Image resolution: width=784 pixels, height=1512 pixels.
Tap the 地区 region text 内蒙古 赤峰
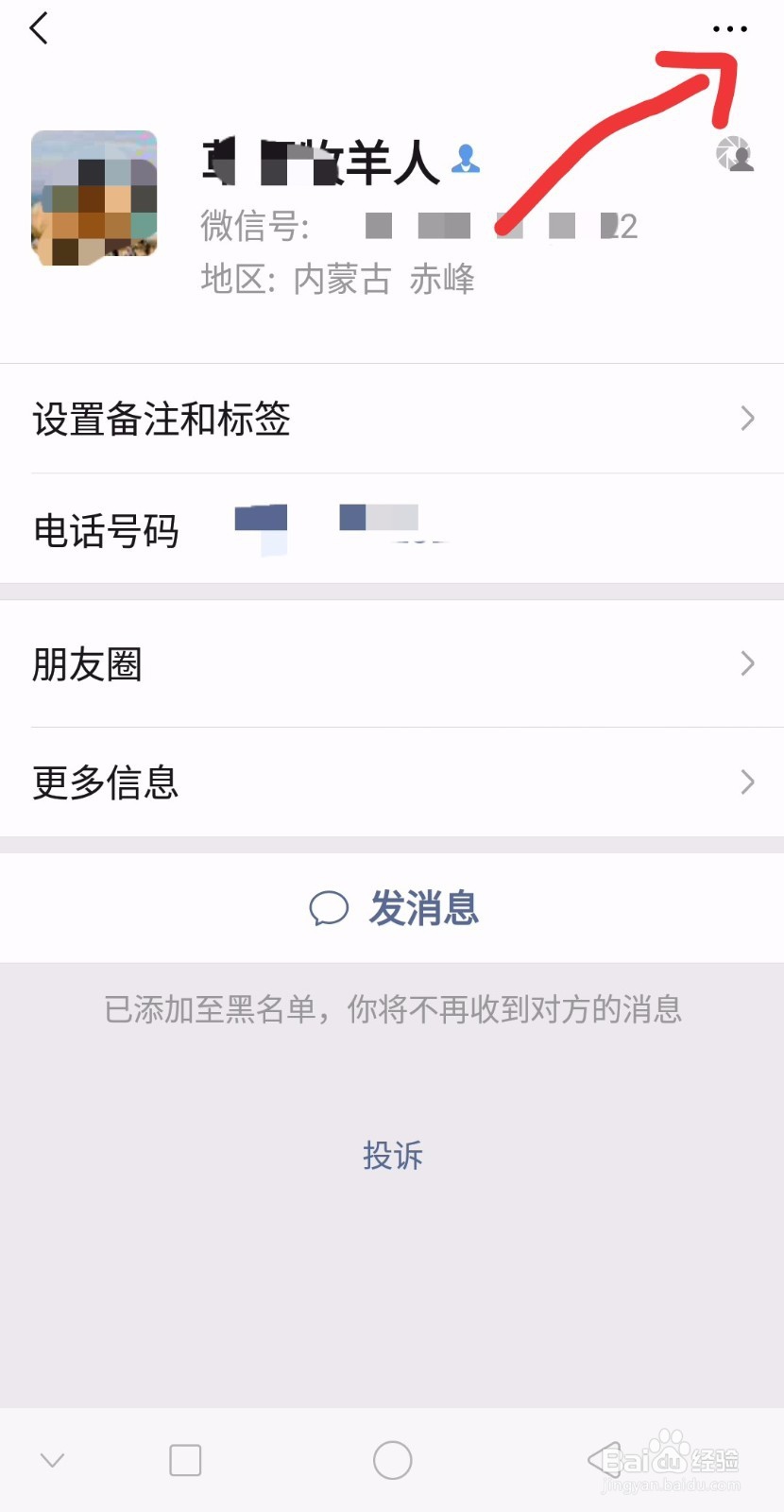pos(336,280)
